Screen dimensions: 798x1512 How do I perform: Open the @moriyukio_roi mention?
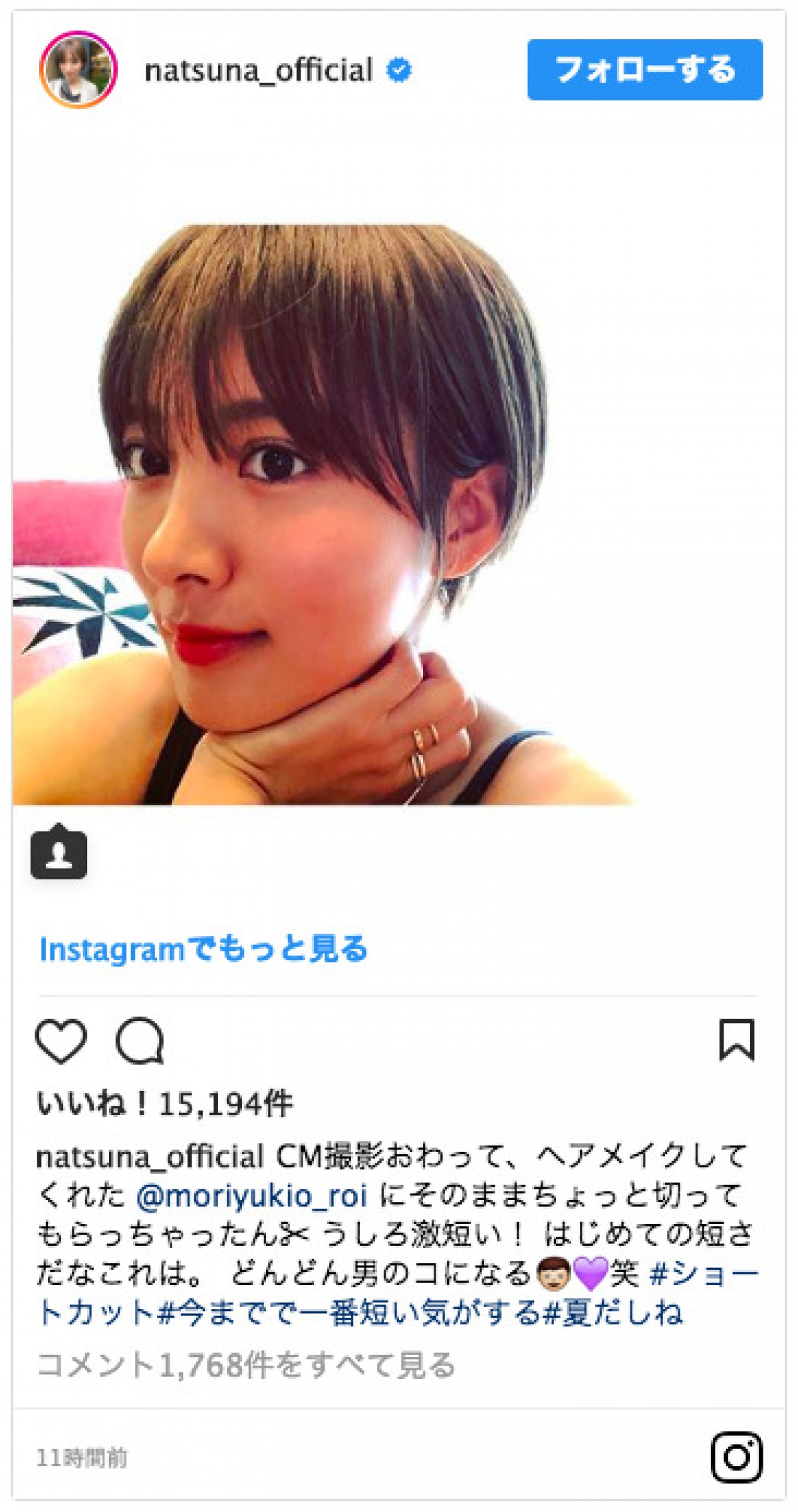251,1196
